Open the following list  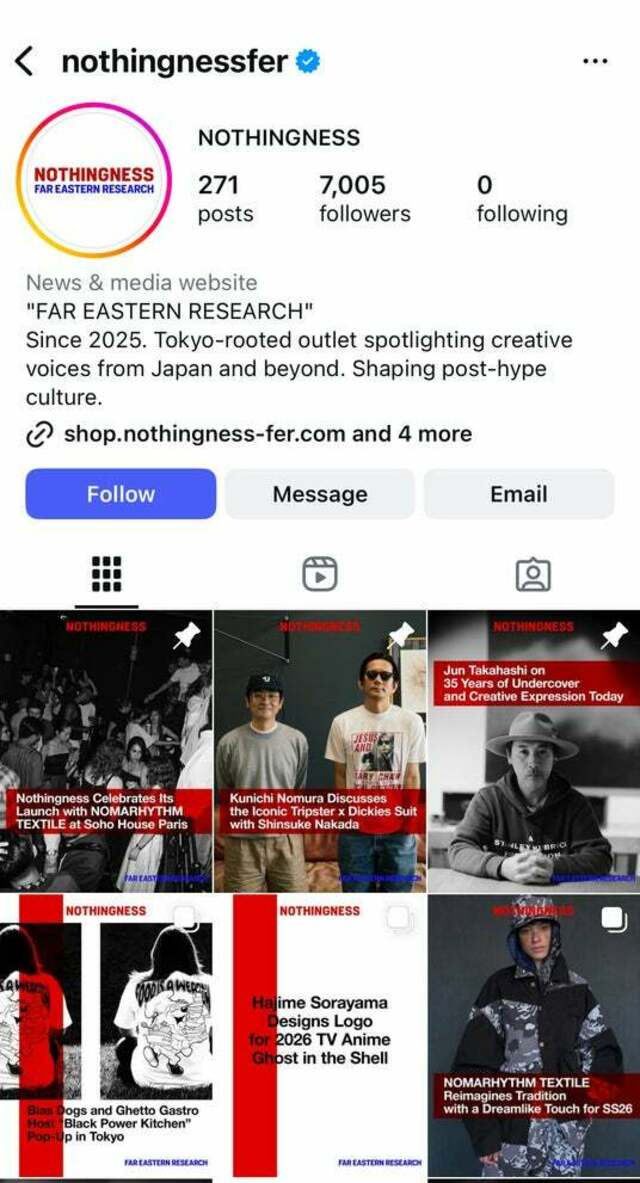(x=522, y=198)
